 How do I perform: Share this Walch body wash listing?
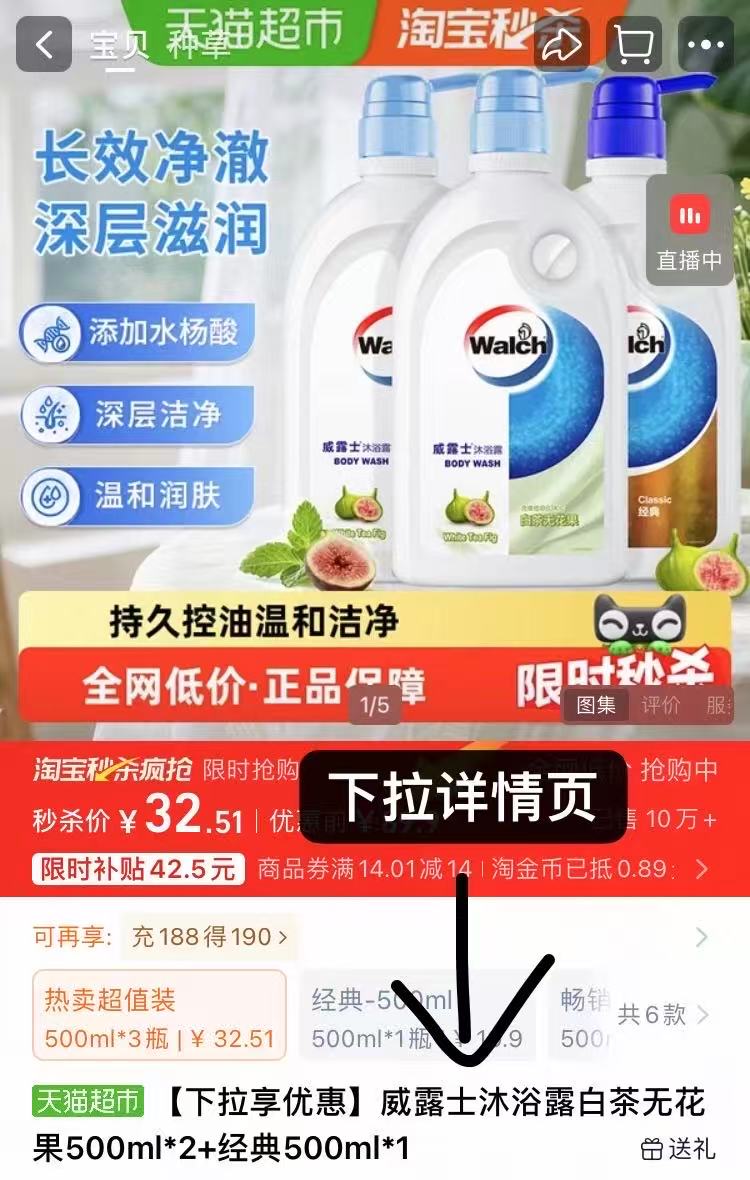pyautogui.click(x=561, y=45)
